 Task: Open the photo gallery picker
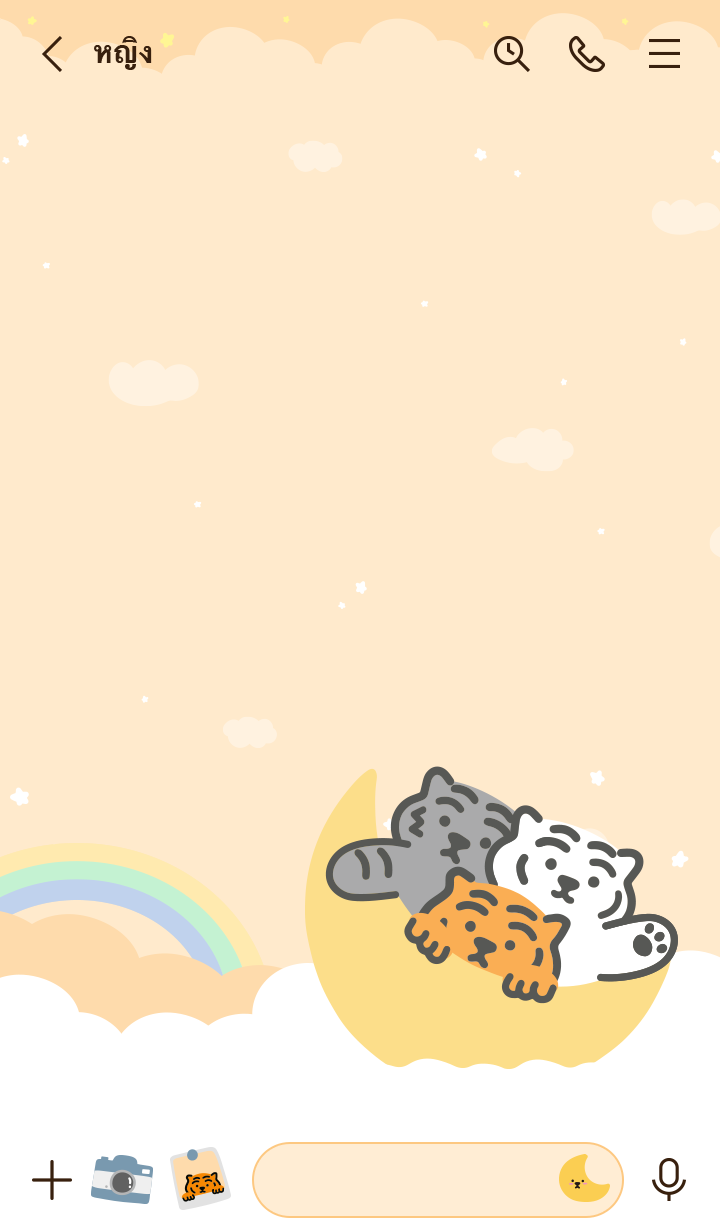[200, 1178]
